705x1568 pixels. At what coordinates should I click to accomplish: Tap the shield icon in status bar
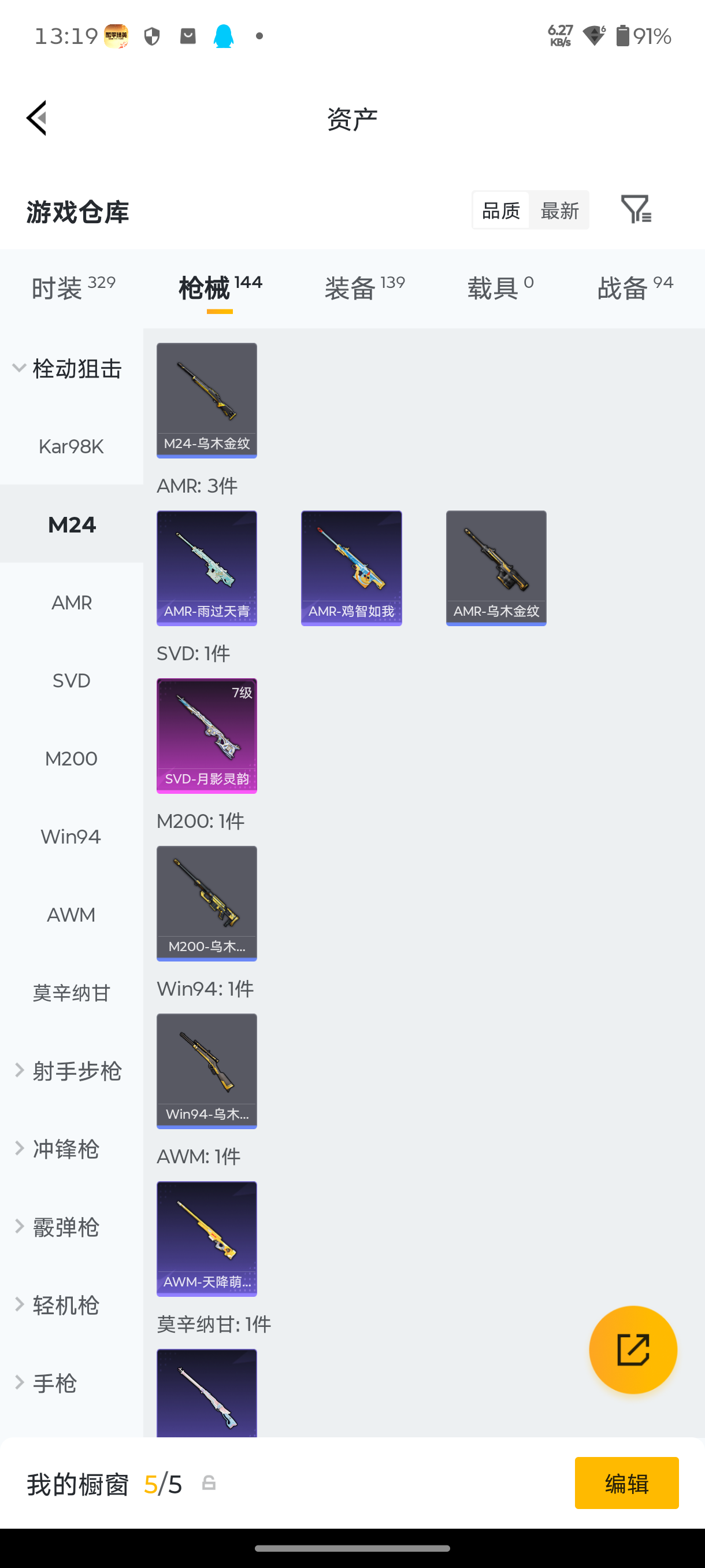(153, 36)
